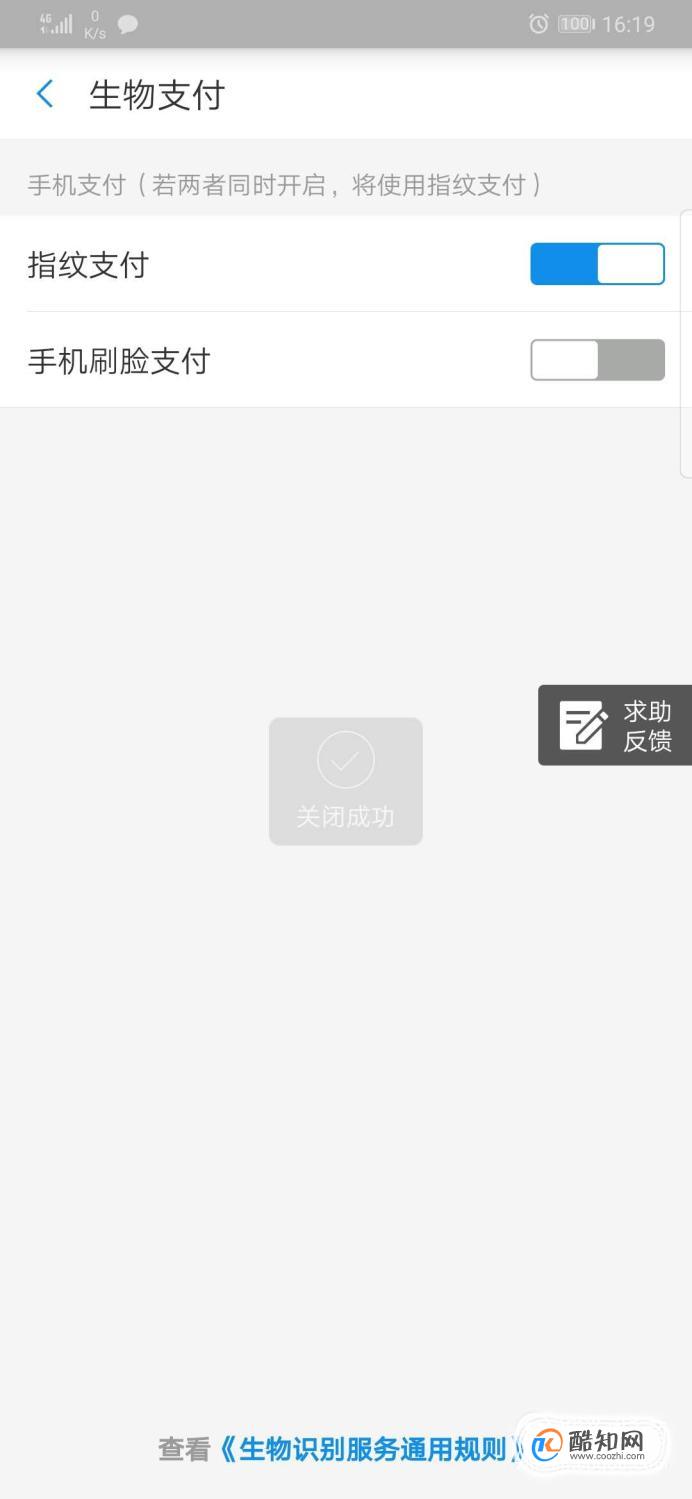This screenshot has height=1499, width=692.
Task: Turn off the 指纹支付 switch
Action: pos(597,264)
